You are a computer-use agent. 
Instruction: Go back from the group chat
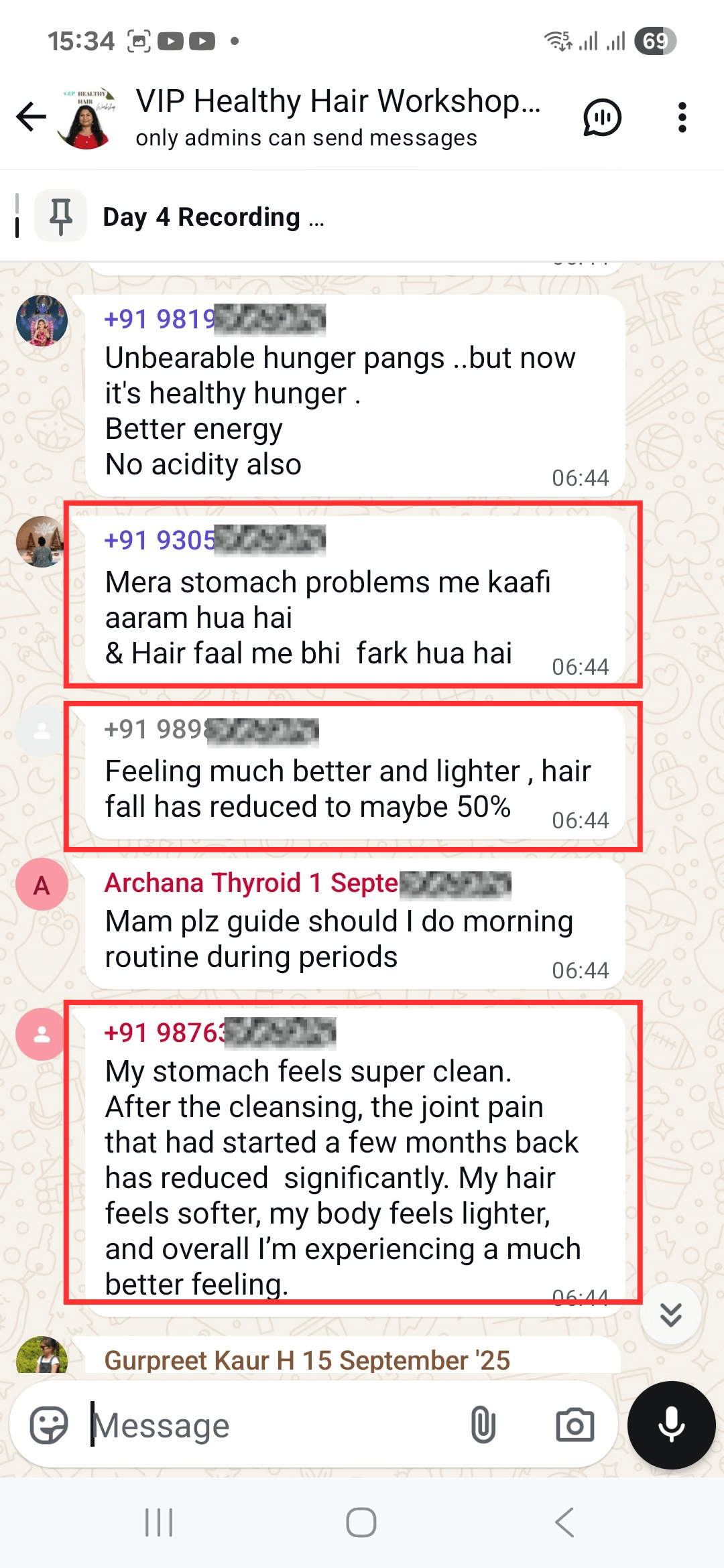[x=31, y=117]
